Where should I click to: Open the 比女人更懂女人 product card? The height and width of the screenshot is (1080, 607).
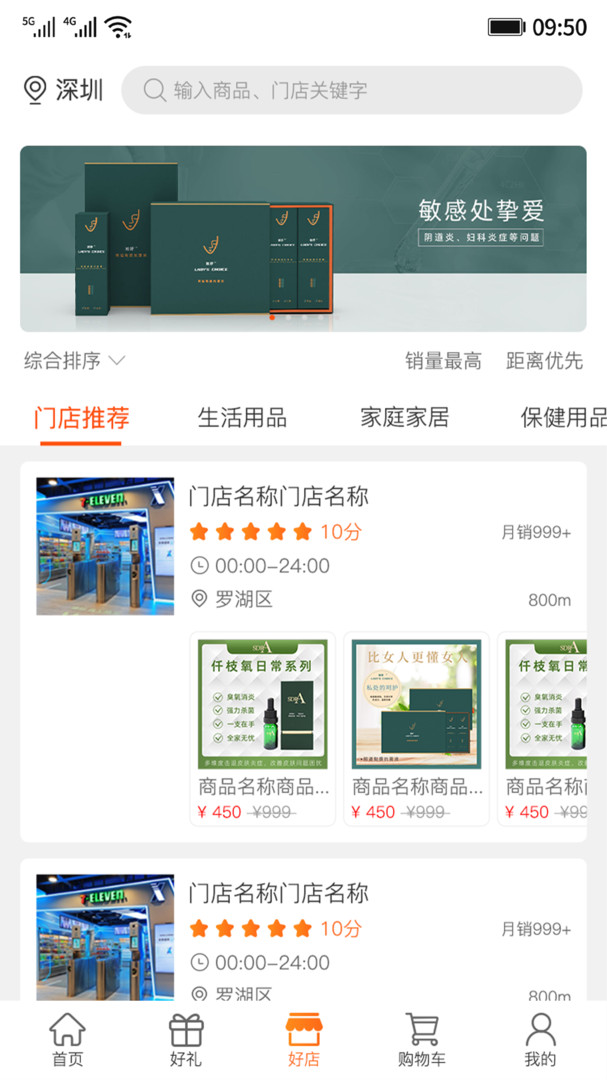tap(416, 727)
